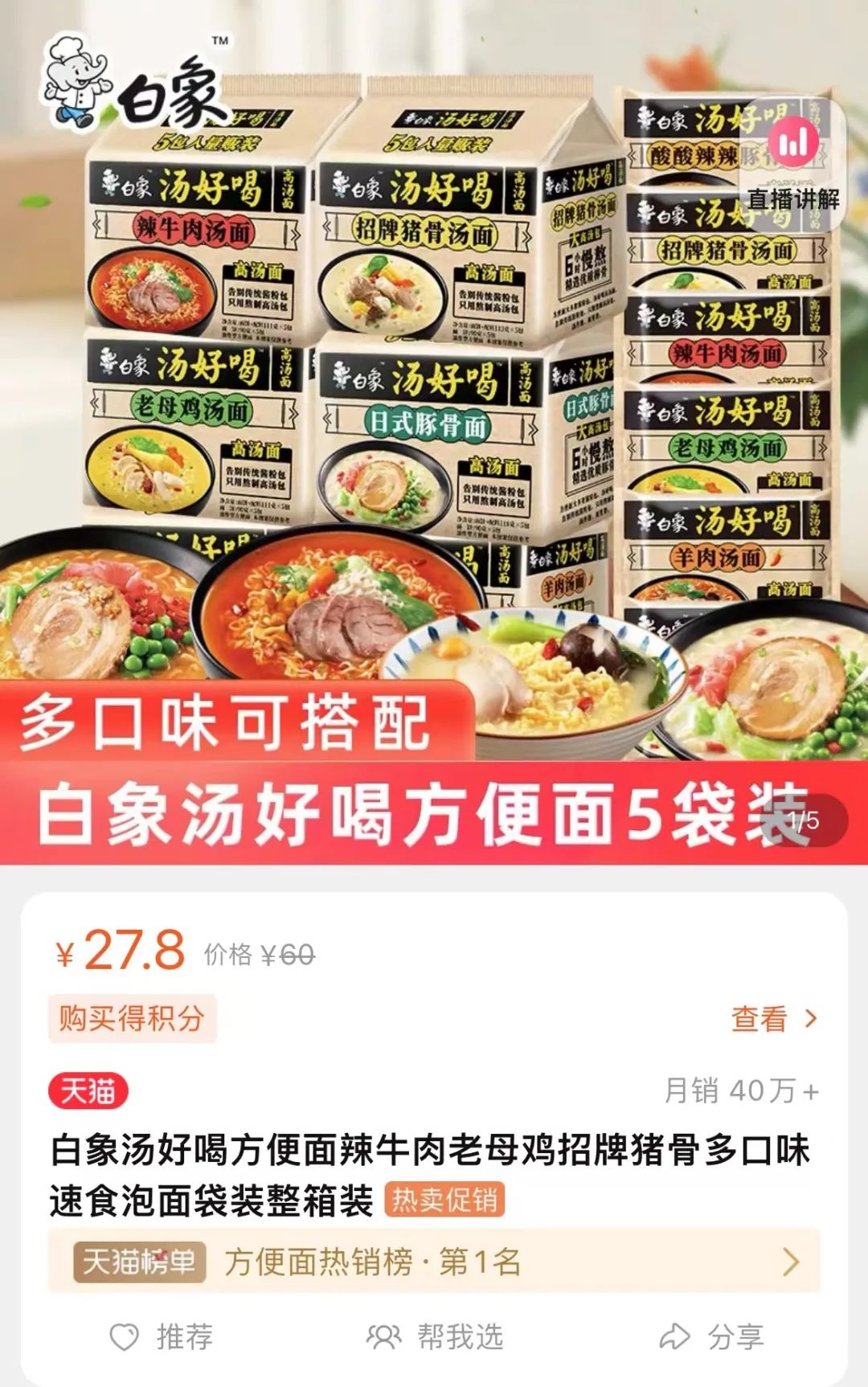The height and width of the screenshot is (1387, 868).
Task: Open the 天猫榜单 instant noodle ranking row
Action: click(x=434, y=1262)
